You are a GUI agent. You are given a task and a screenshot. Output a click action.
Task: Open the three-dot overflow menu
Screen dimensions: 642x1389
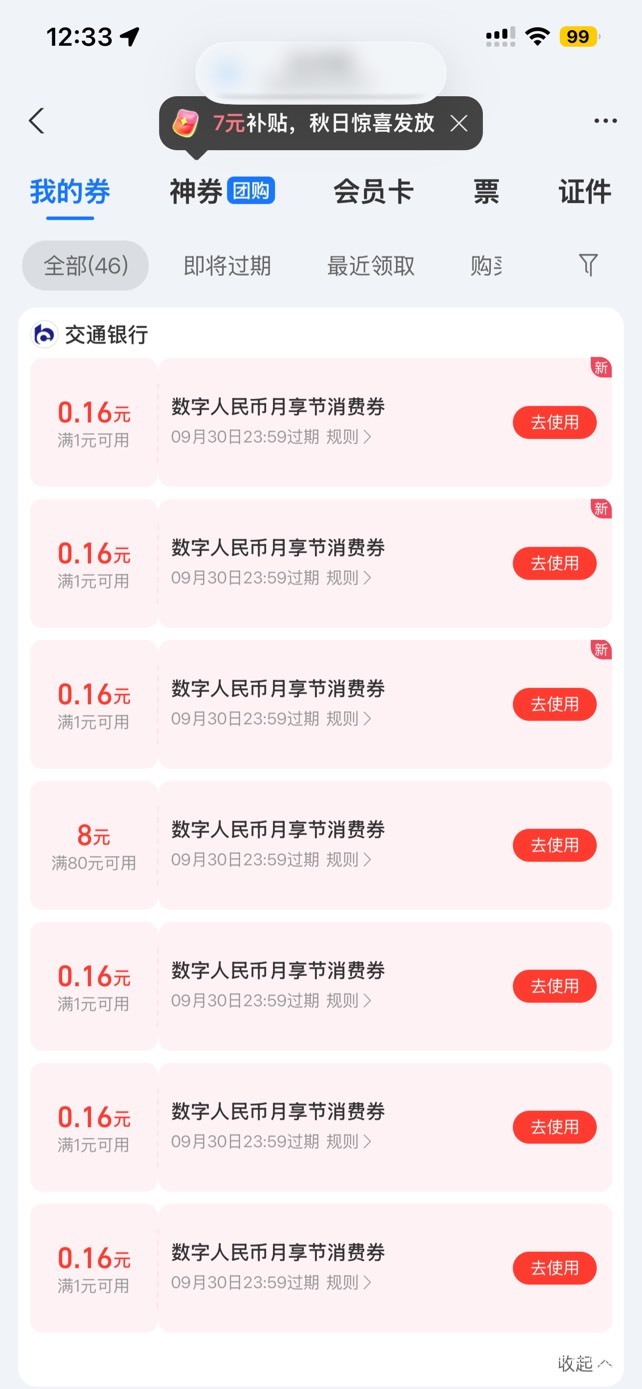605,121
